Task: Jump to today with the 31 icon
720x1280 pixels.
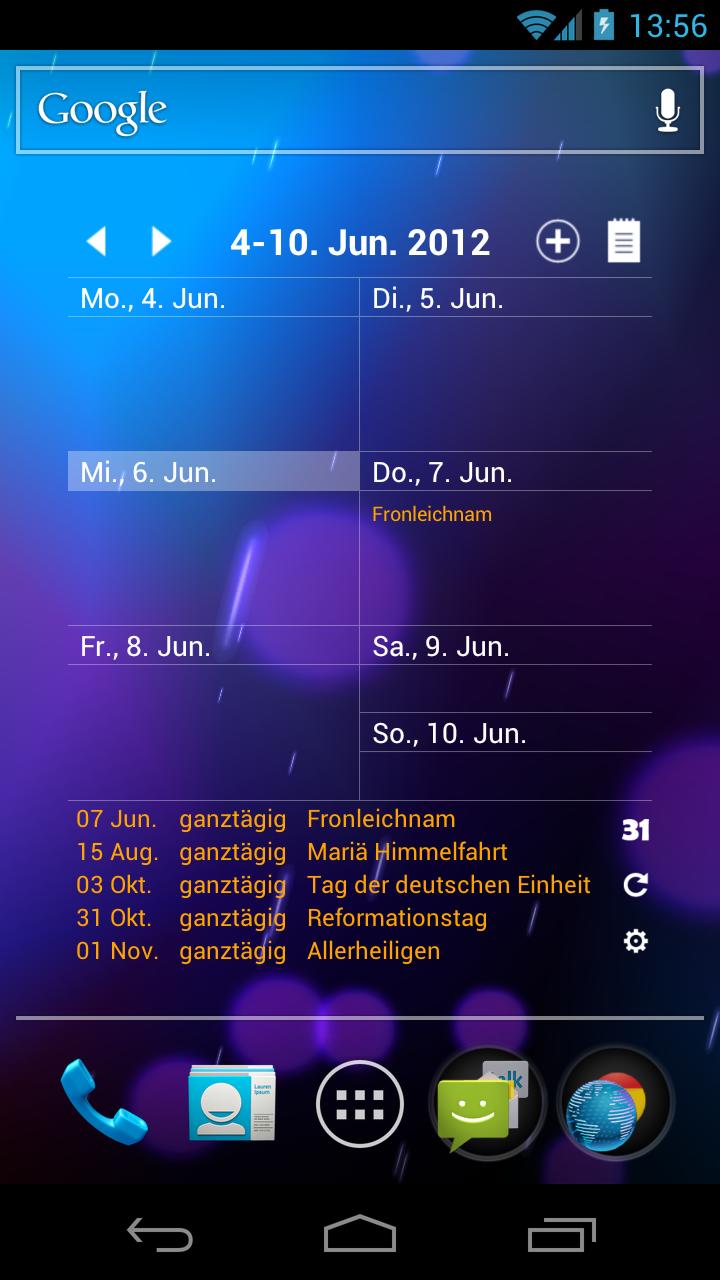Action: 635,830
